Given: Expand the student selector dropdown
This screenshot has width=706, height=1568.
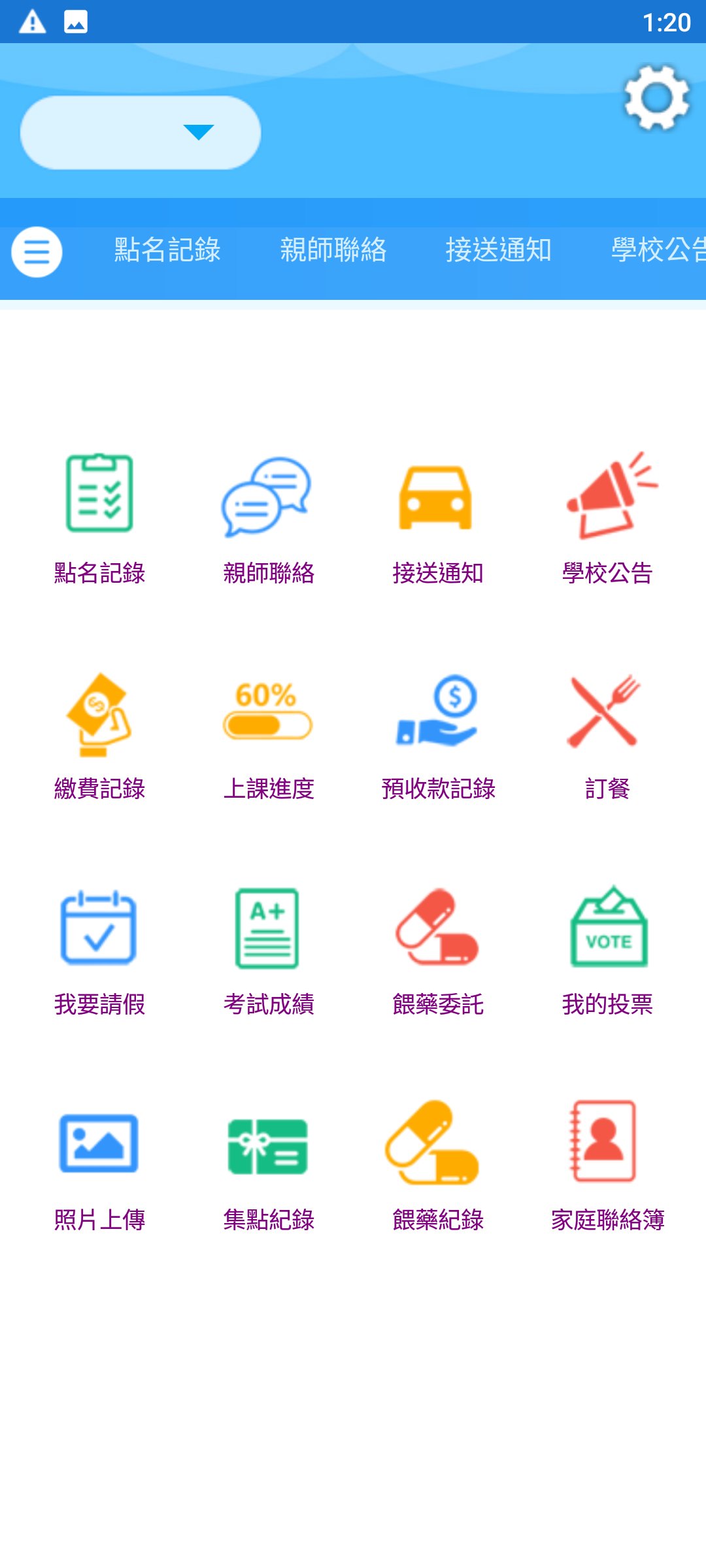Looking at the screenshot, I should coord(141,133).
